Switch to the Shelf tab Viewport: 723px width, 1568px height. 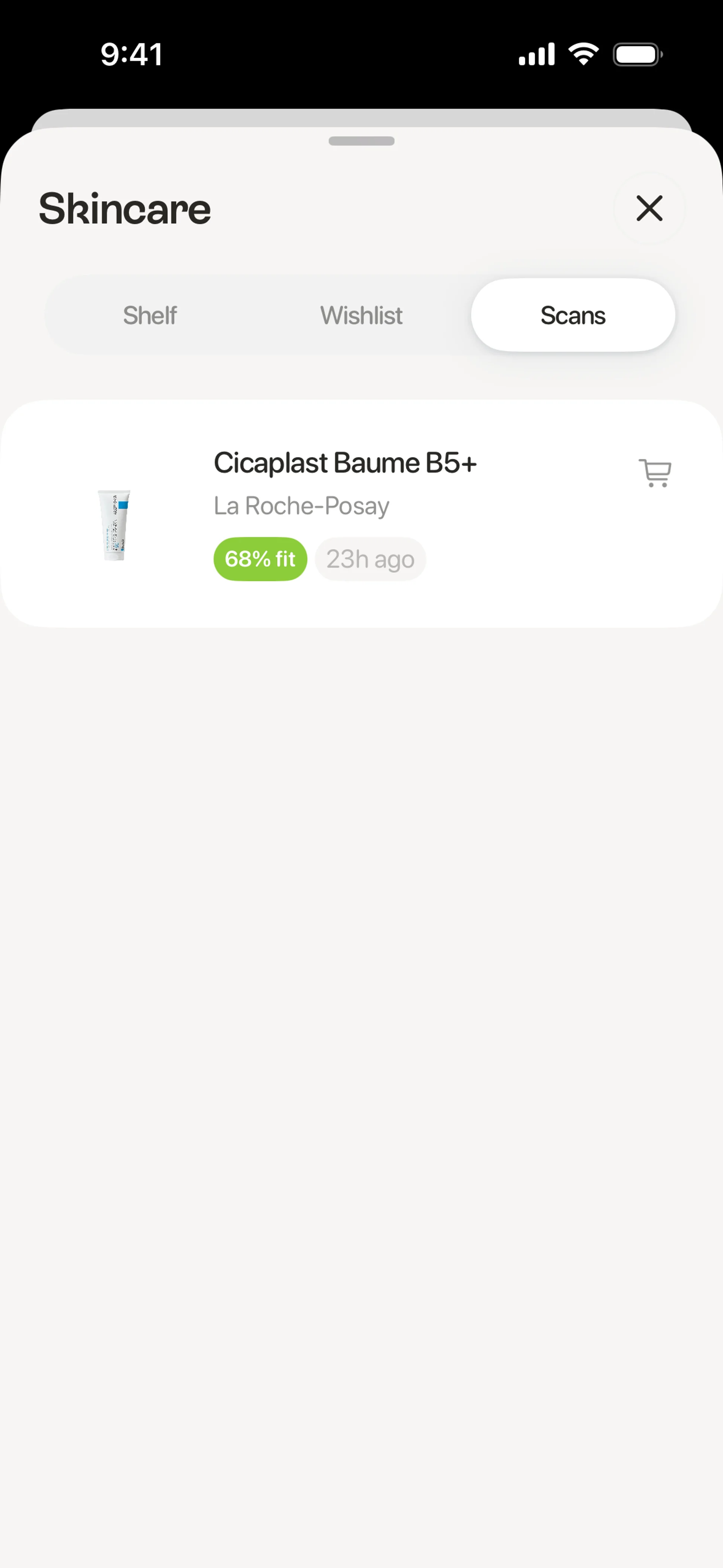coord(150,315)
